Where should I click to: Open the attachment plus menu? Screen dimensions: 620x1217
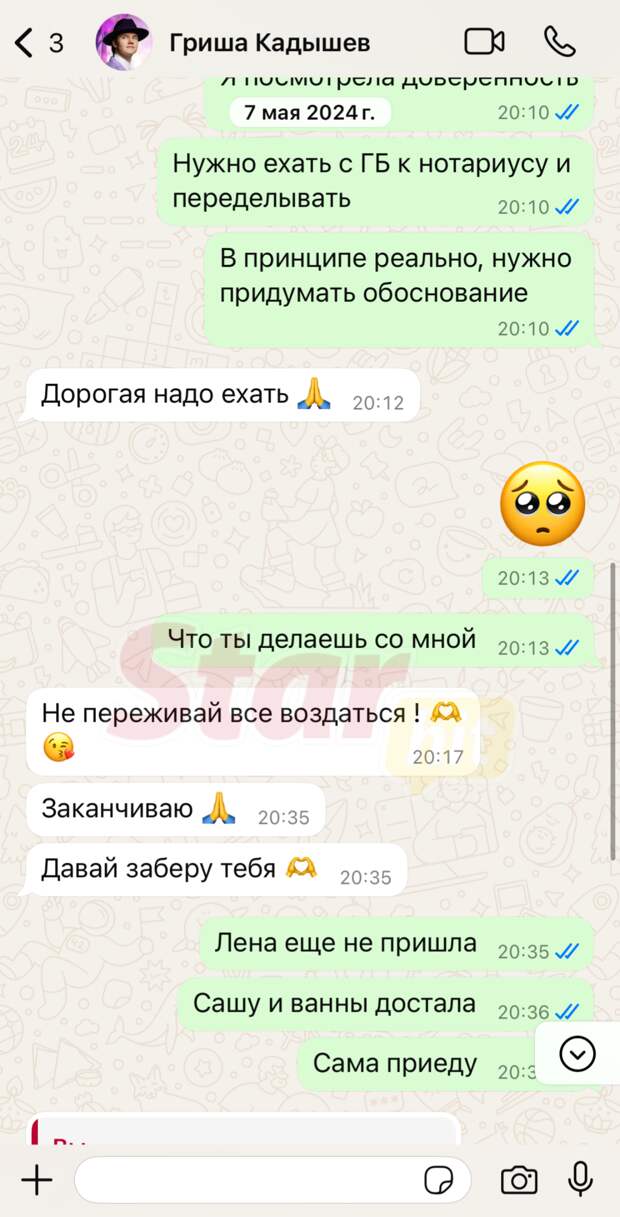[x=37, y=1180]
